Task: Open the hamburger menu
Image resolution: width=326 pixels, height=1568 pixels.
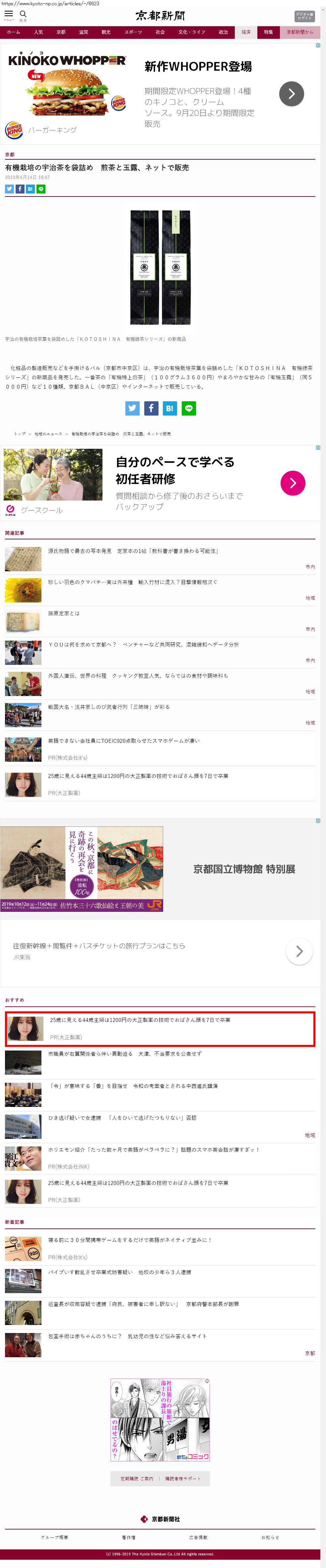Action: click(x=9, y=15)
